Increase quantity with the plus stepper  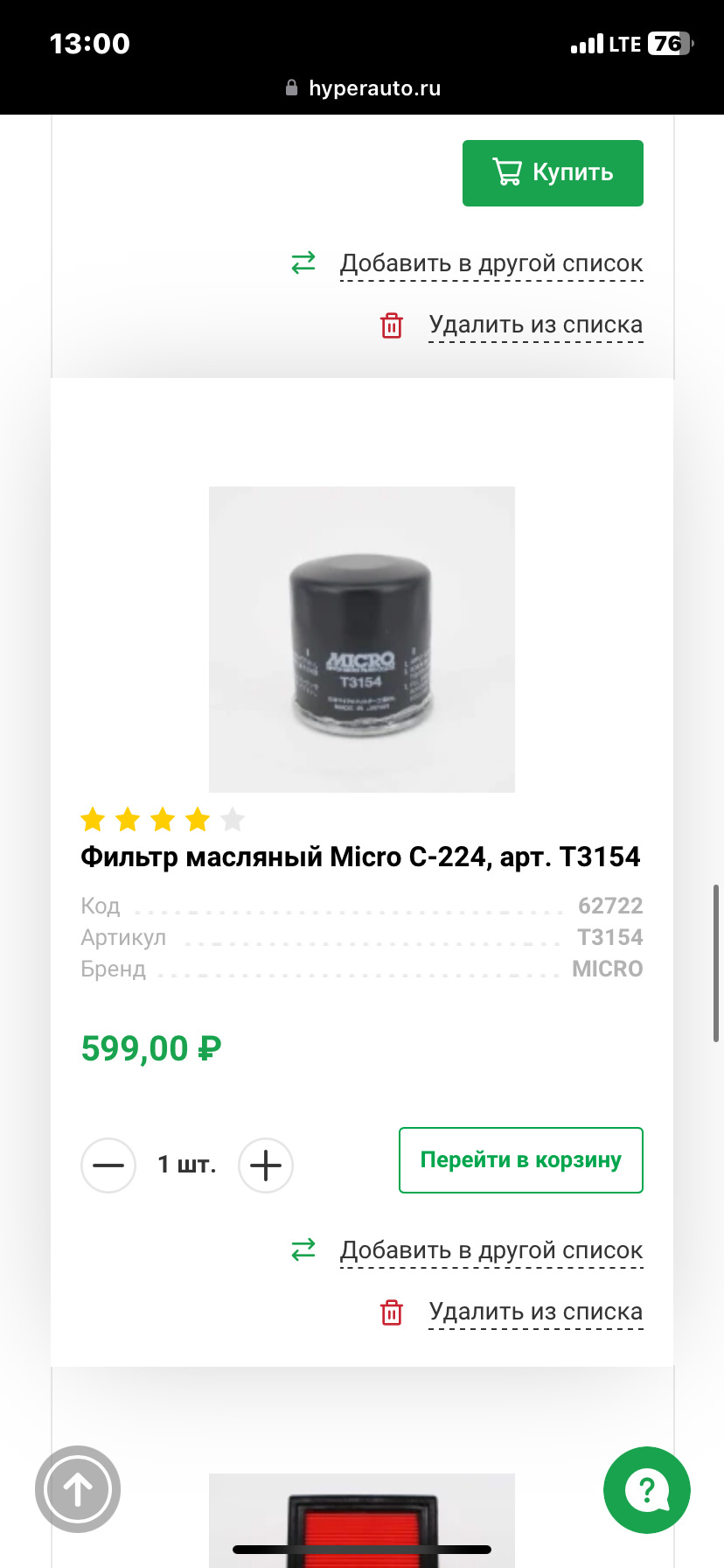coord(266,1165)
